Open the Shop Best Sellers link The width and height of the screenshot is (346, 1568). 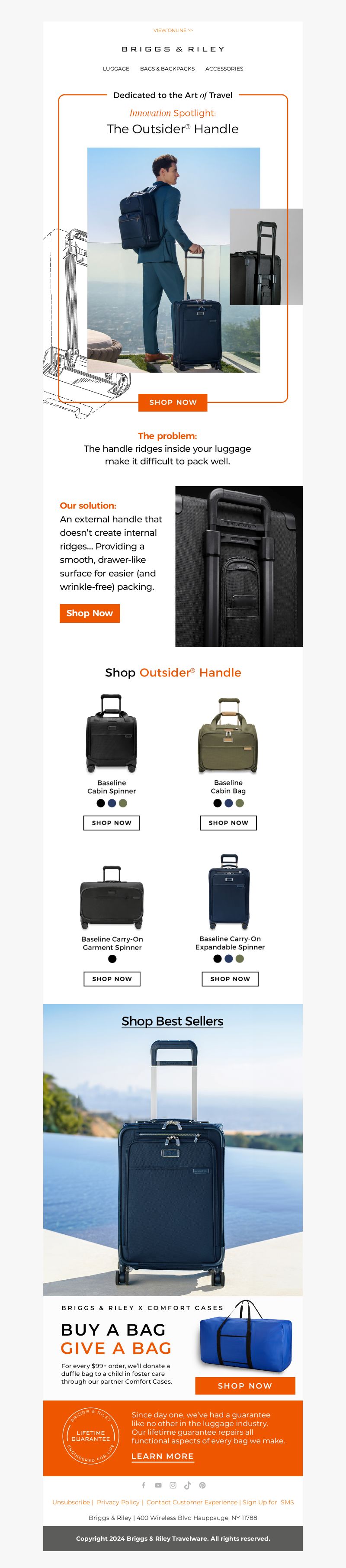pos(172,1021)
